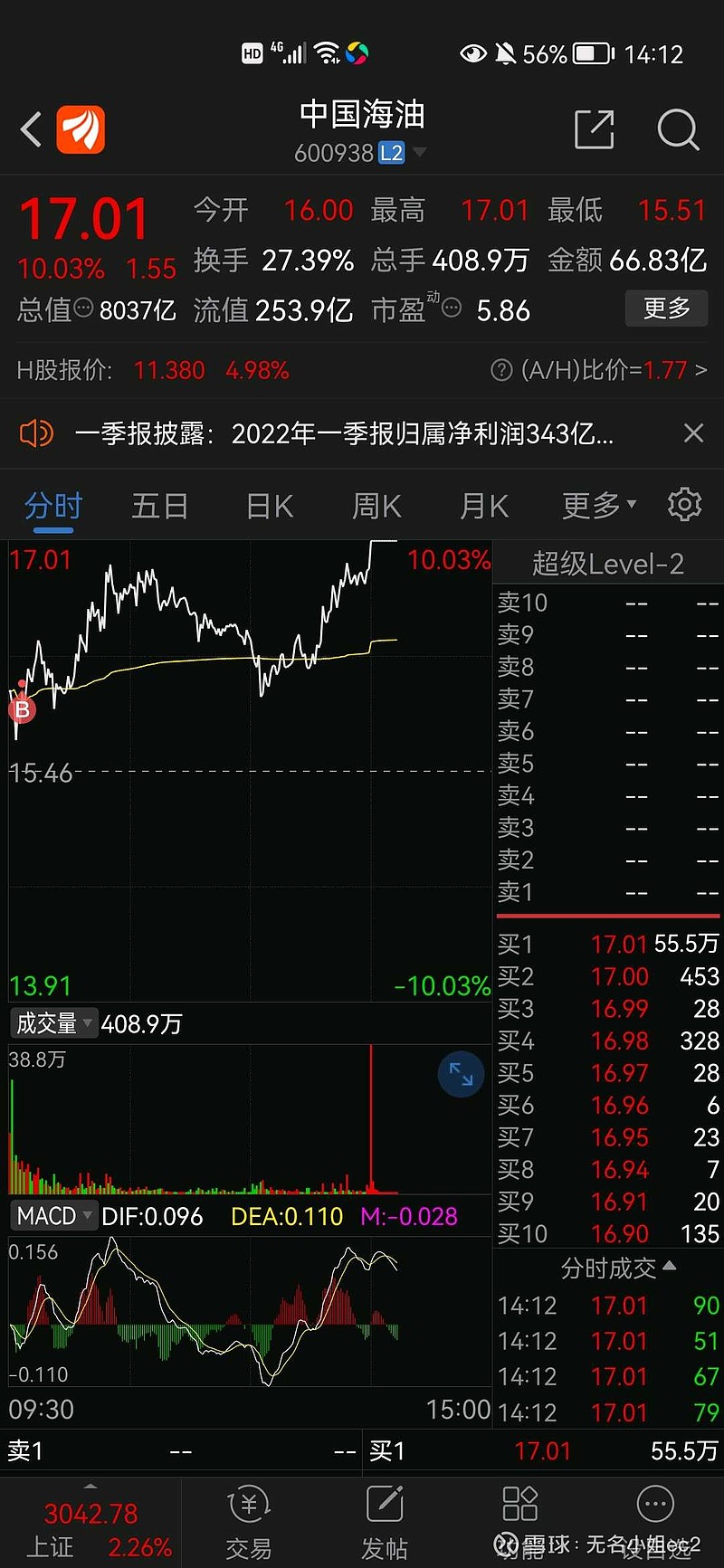Expand volume chart with fullscreen icon
This screenshot has height=1568, width=724.
461,1074
